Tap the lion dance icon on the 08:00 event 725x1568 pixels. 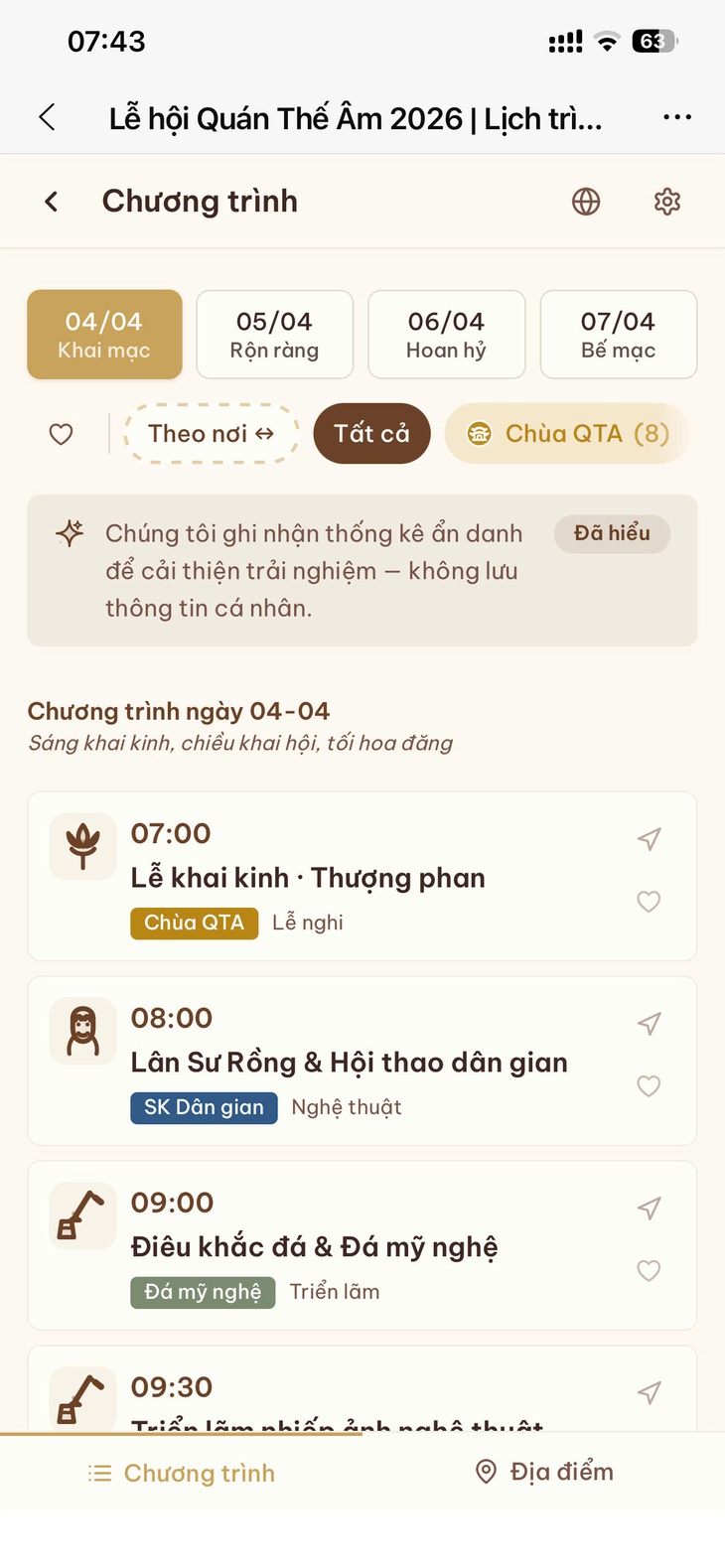(82, 1031)
